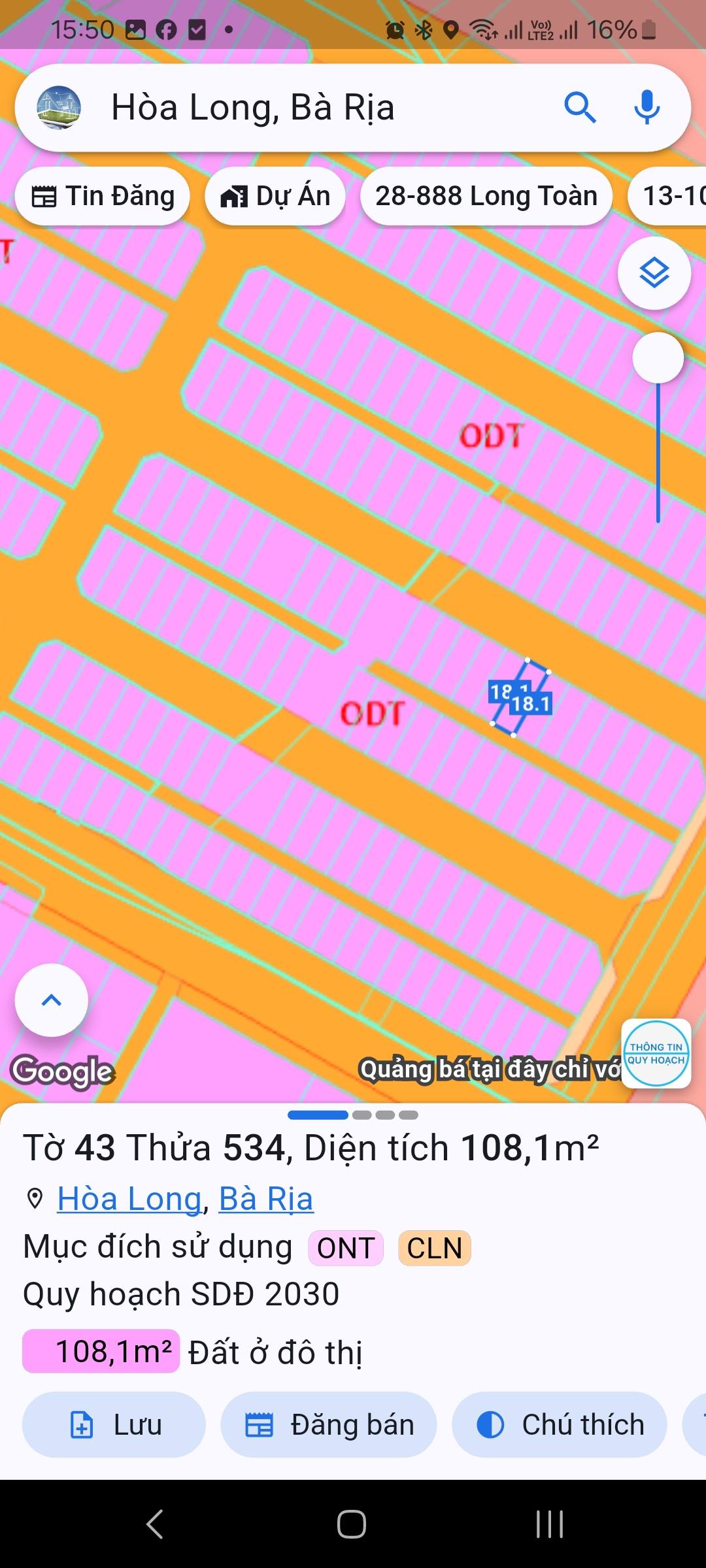Screen dimensions: 706x1568
Task: Tap the profile avatar in the search bar
Action: pos(59,108)
